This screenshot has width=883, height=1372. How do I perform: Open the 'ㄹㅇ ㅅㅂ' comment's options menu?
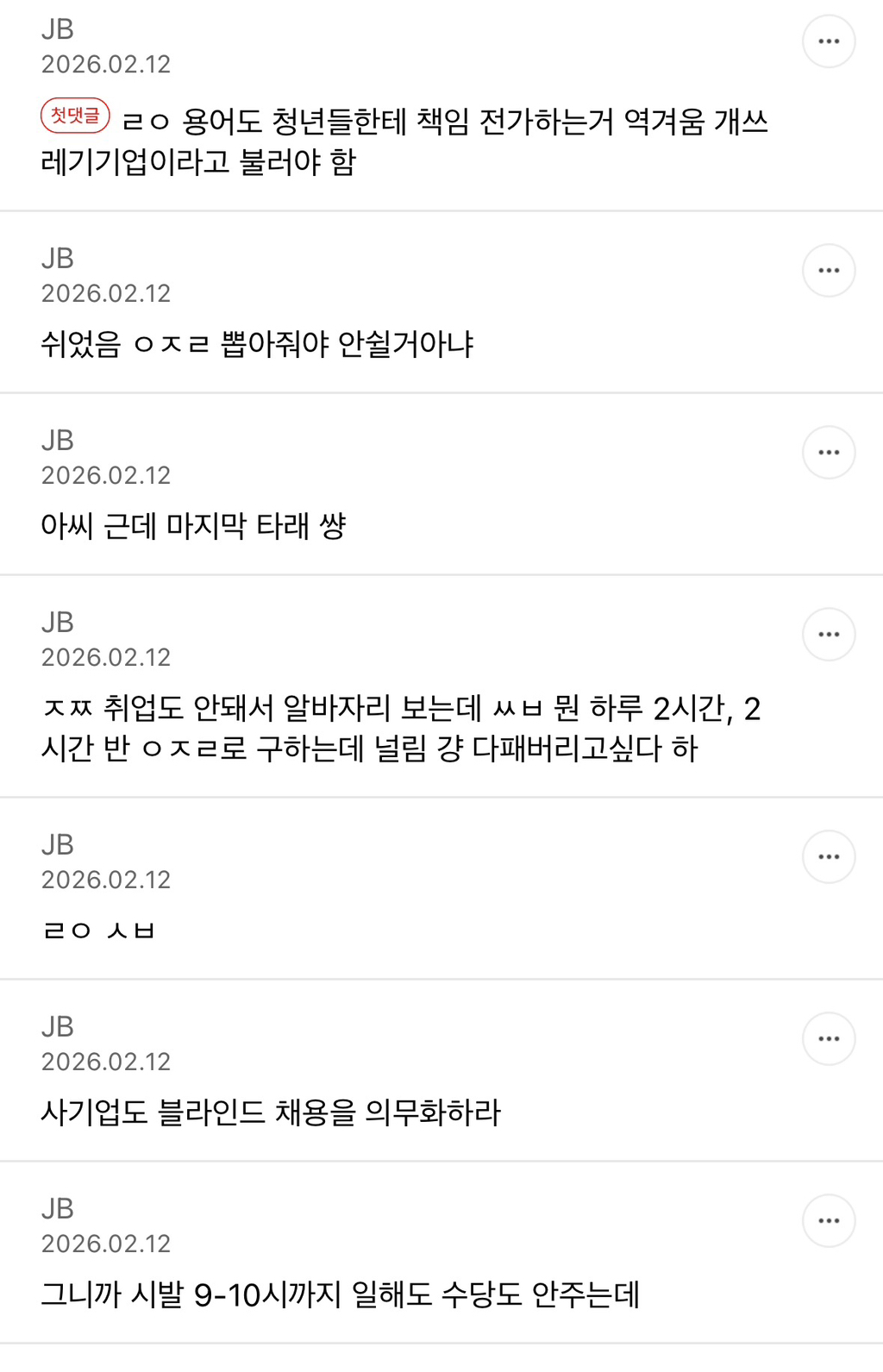pyautogui.click(x=828, y=855)
